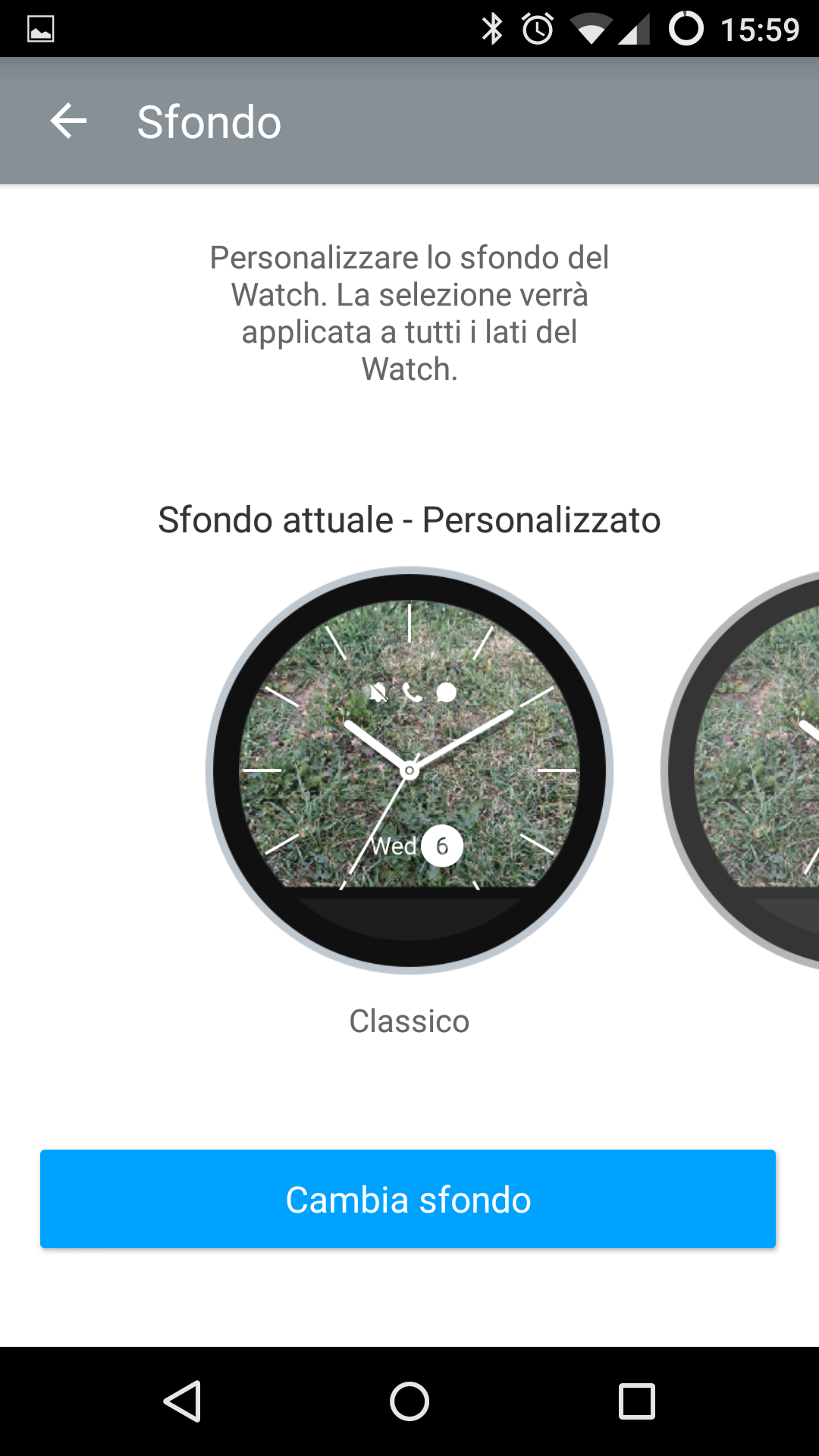The width and height of the screenshot is (819, 1456).
Task: Tap the system home button
Action: tap(409, 1401)
